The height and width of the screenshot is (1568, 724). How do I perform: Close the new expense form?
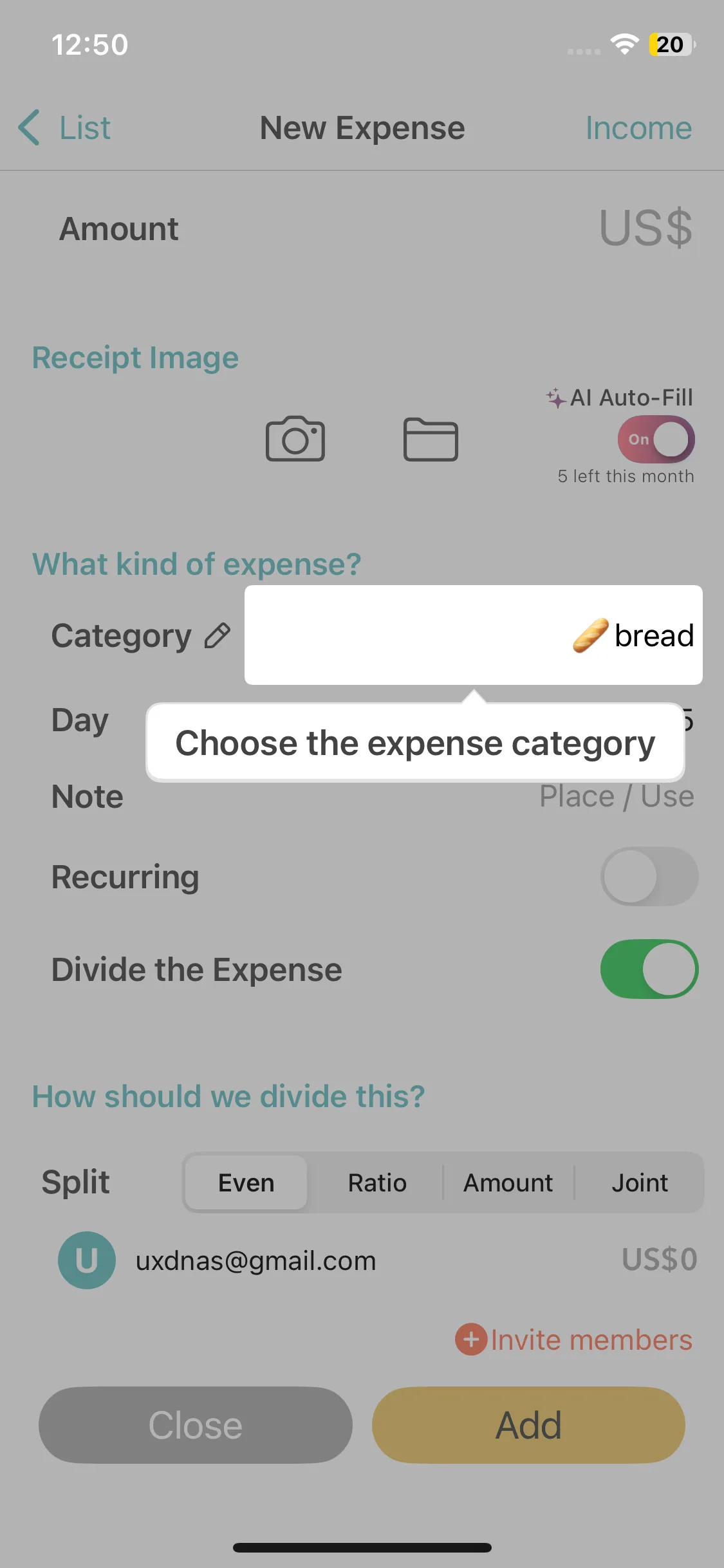point(196,1424)
